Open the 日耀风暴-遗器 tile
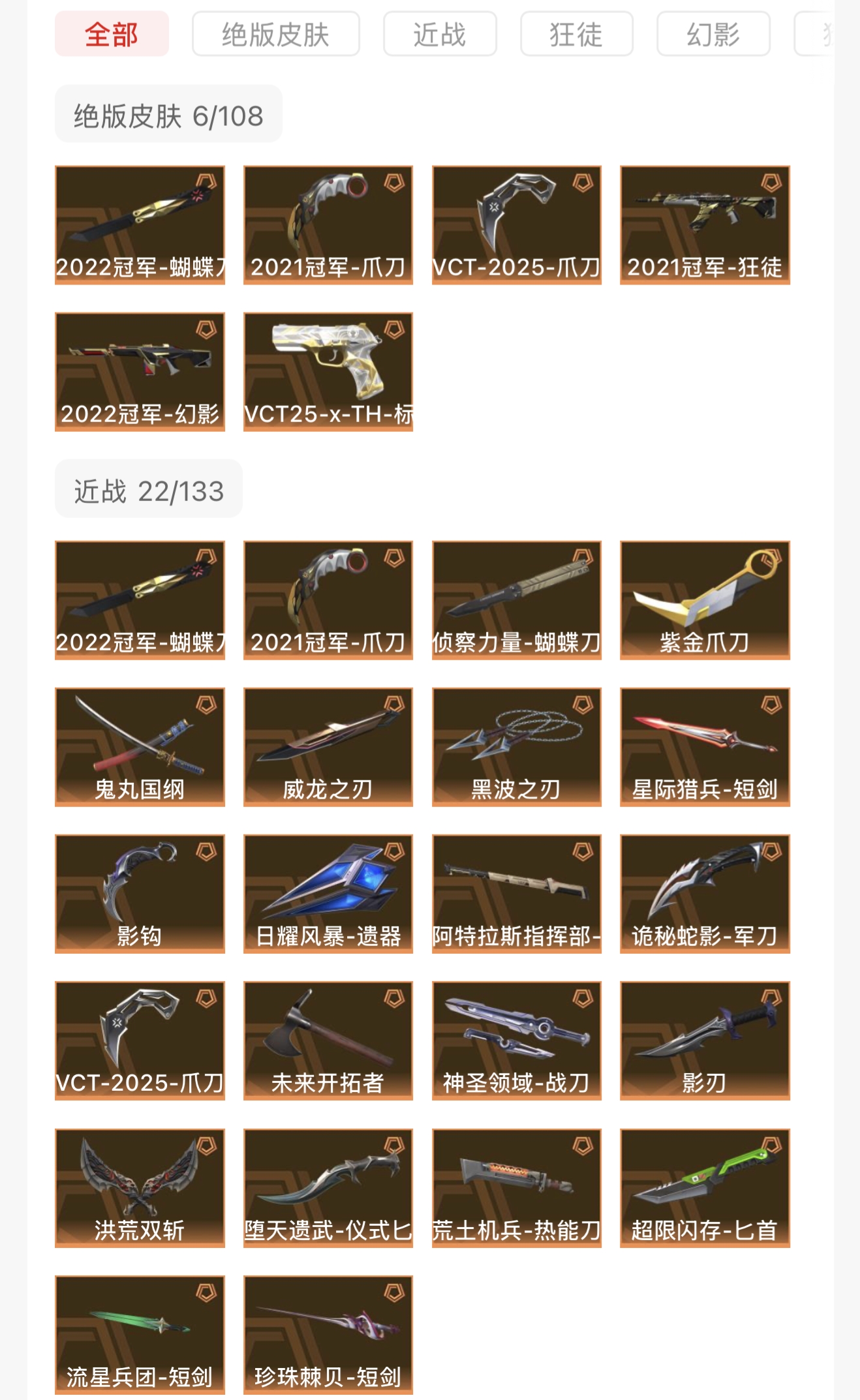The image size is (860, 1400). point(328,893)
